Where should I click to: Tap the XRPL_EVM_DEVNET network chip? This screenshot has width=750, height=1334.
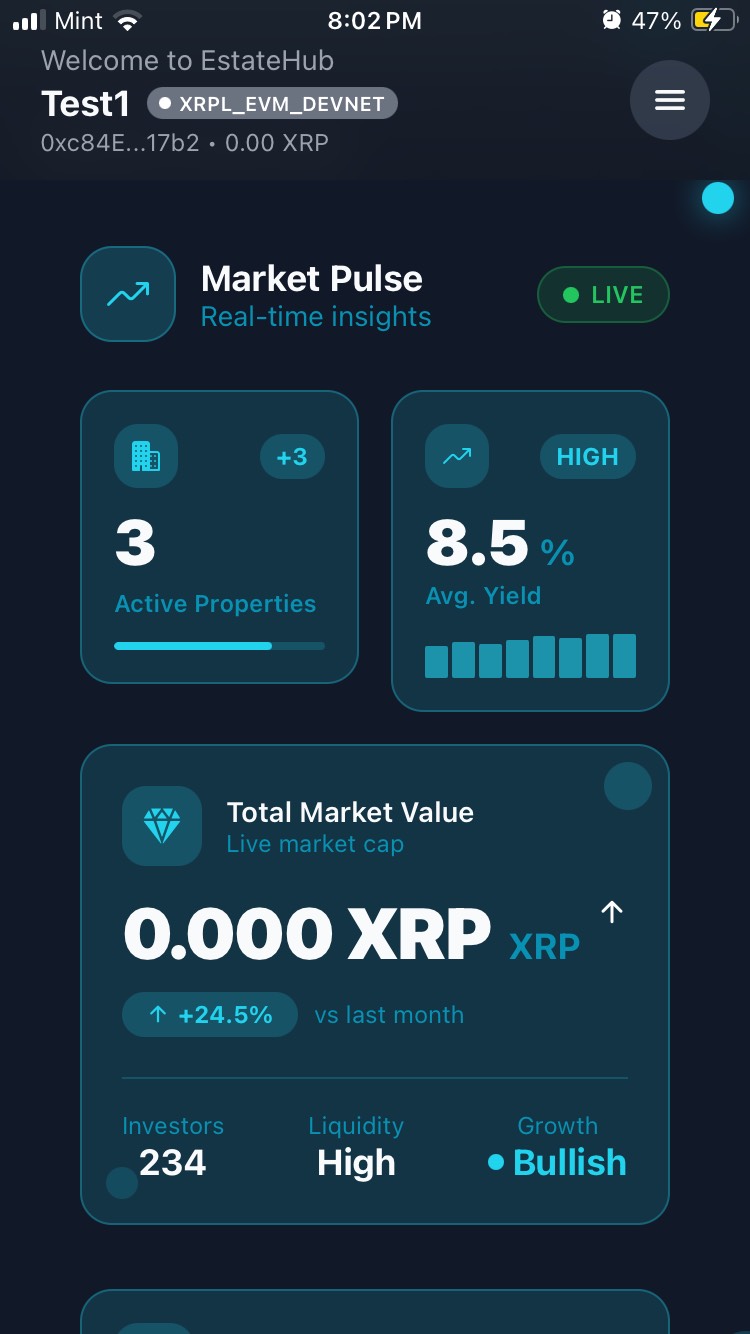pos(272,104)
